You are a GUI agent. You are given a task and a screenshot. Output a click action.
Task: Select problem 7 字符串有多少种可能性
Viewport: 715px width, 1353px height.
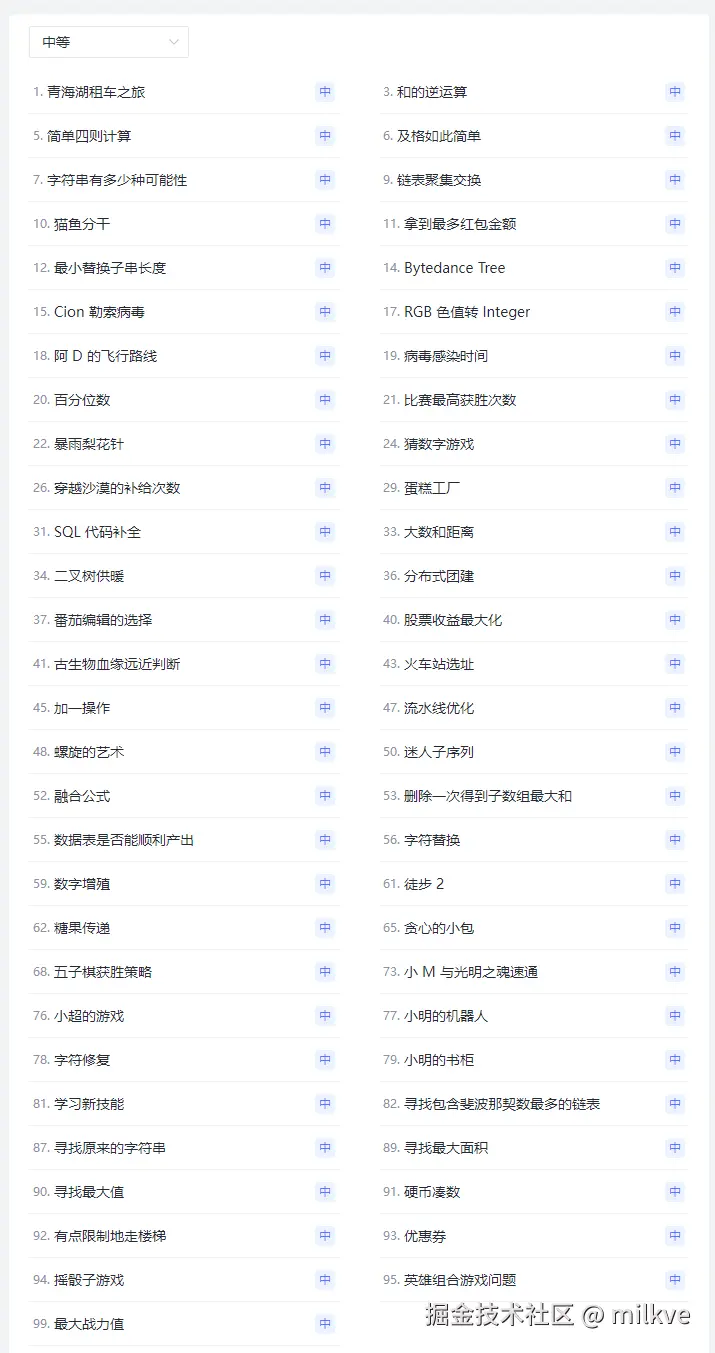117,180
